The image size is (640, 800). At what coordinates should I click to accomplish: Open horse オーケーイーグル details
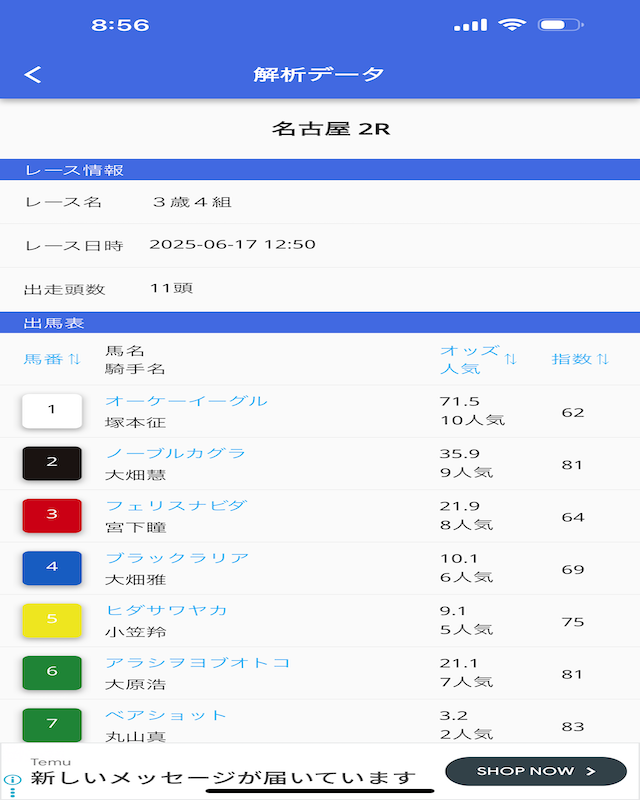point(186,401)
